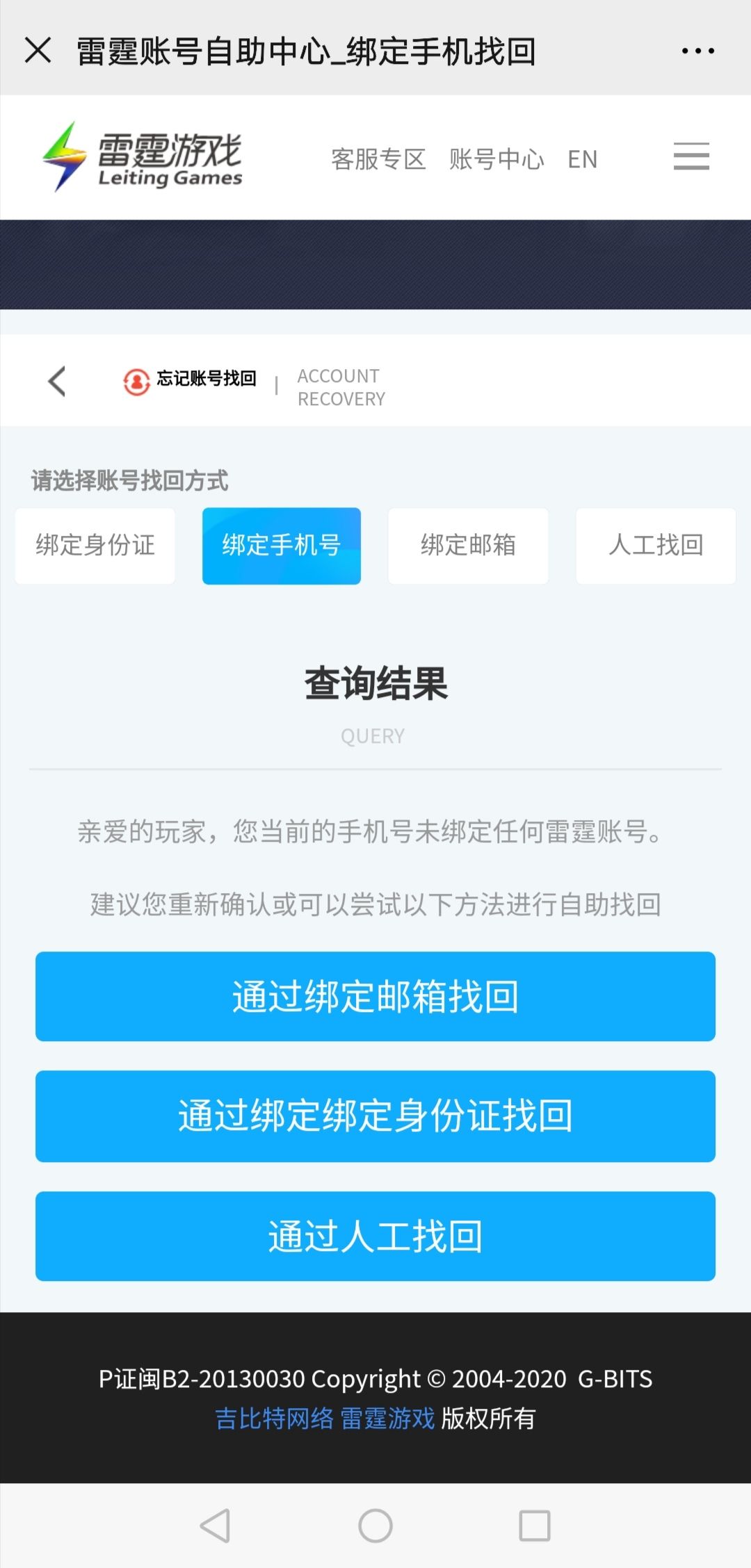Switch to the 绑定手机号 tab
This screenshot has height=1568, width=751.
pyautogui.click(x=282, y=545)
